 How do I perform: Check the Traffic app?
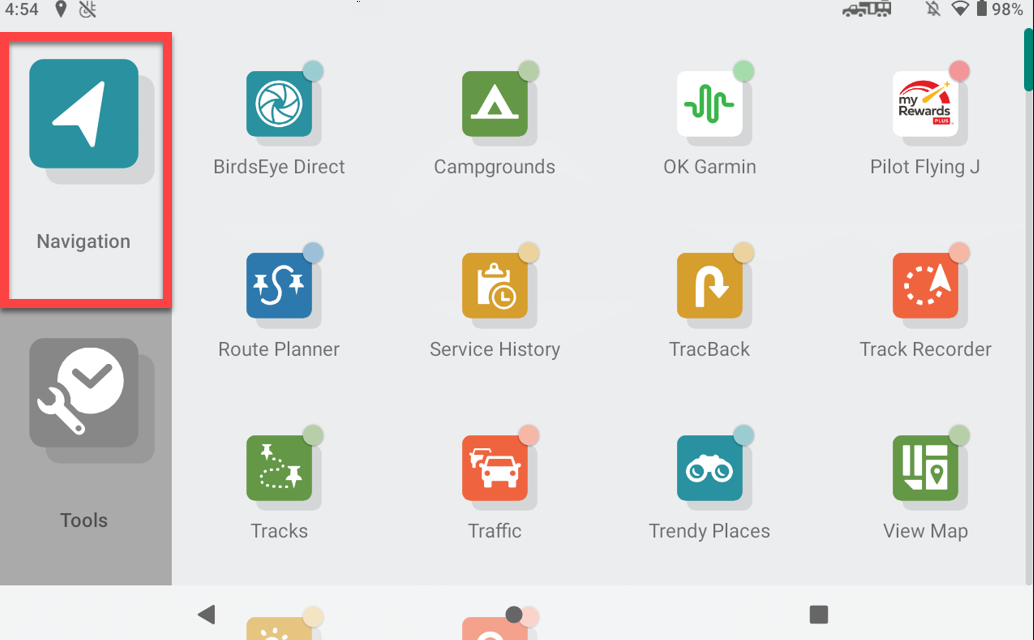pos(494,468)
